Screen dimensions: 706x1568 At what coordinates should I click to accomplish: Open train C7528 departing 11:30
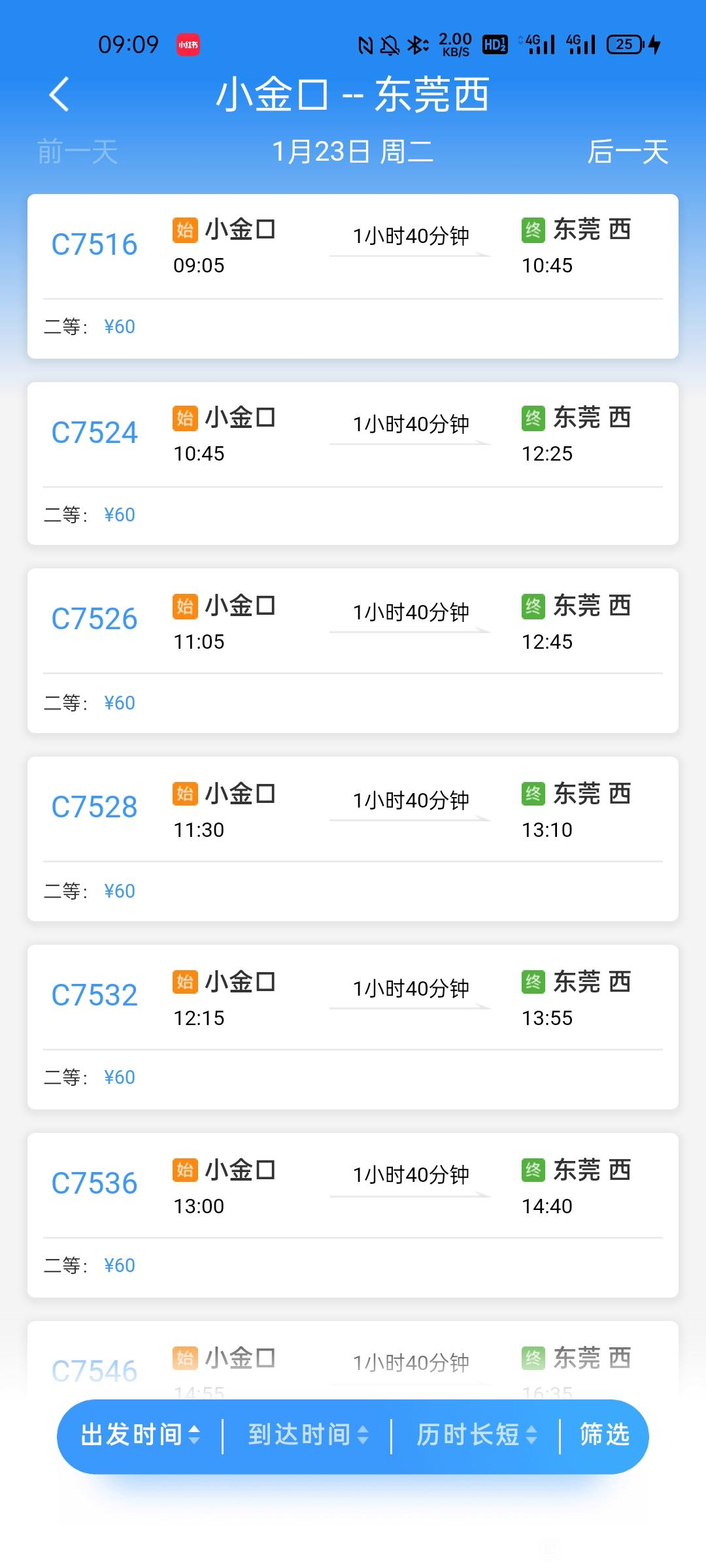point(353,839)
